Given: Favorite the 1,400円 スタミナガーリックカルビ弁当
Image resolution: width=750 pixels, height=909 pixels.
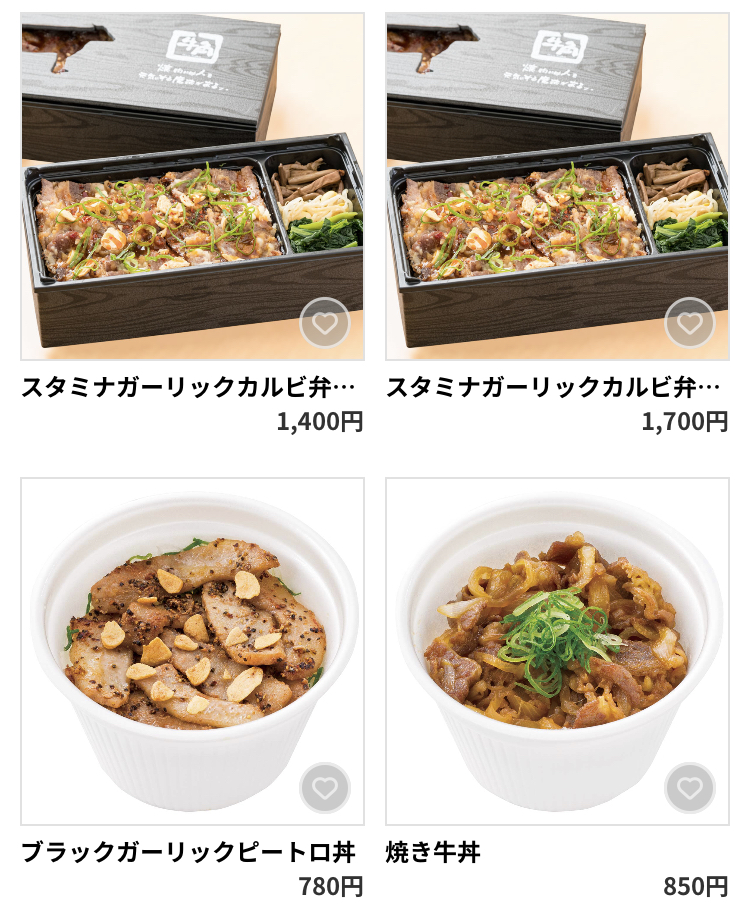Looking at the screenshot, I should [325, 323].
